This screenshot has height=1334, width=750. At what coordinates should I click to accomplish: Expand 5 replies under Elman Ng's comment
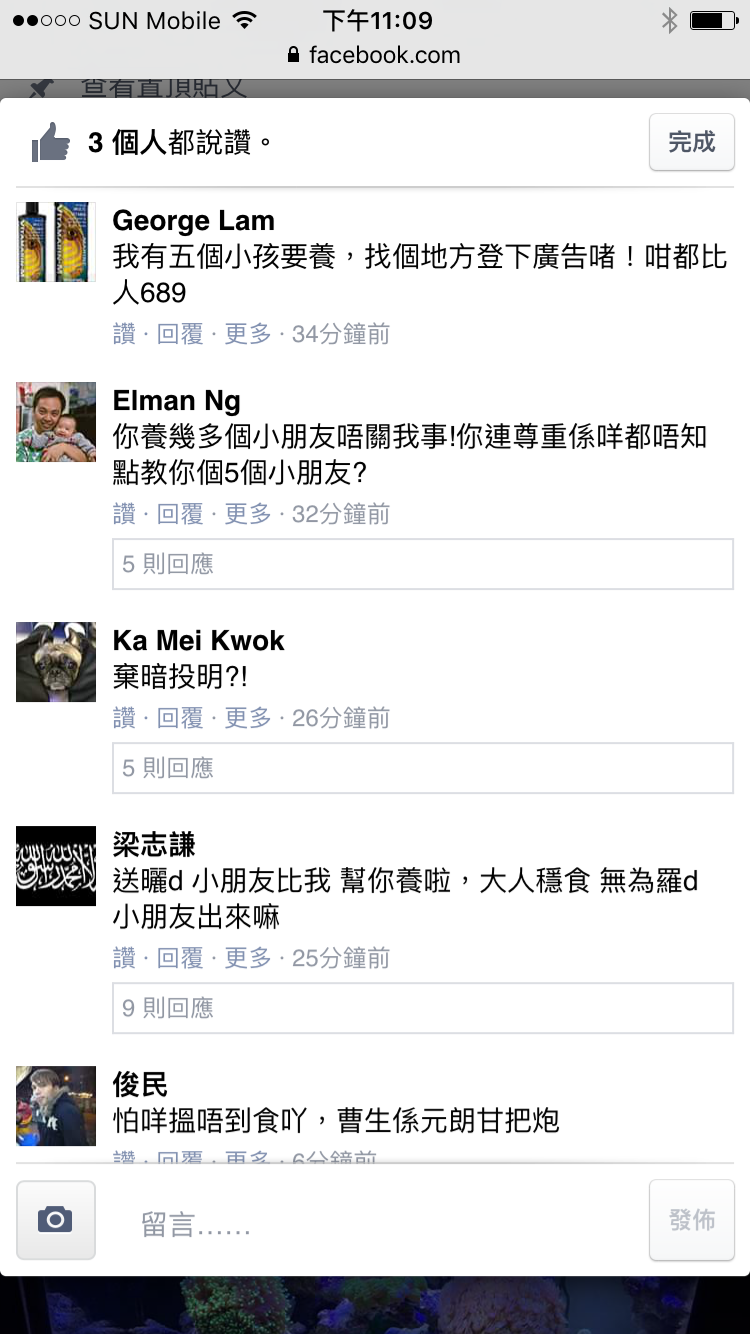pyautogui.click(x=422, y=564)
